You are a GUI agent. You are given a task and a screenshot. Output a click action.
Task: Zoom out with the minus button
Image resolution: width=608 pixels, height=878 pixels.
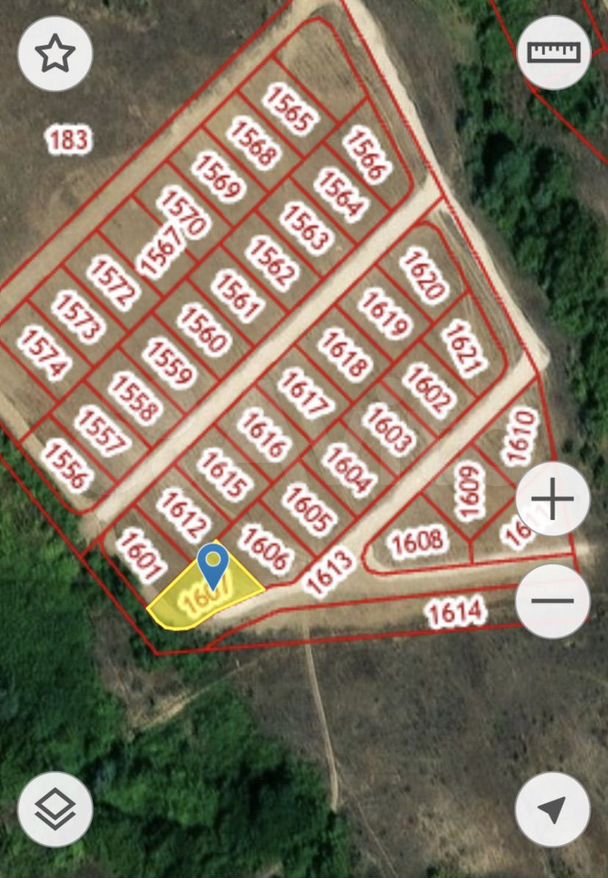[553, 601]
